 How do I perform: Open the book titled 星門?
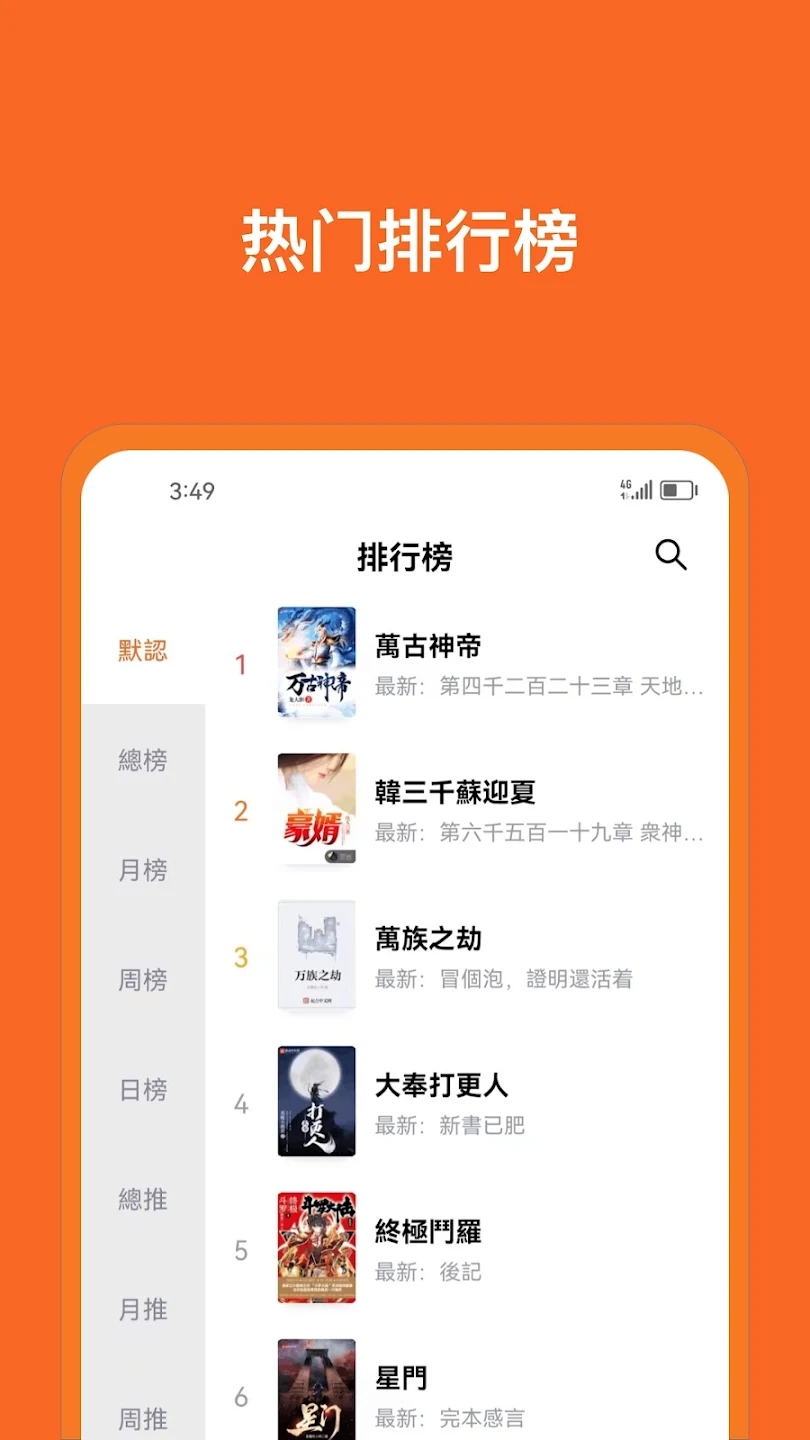coord(403,1377)
